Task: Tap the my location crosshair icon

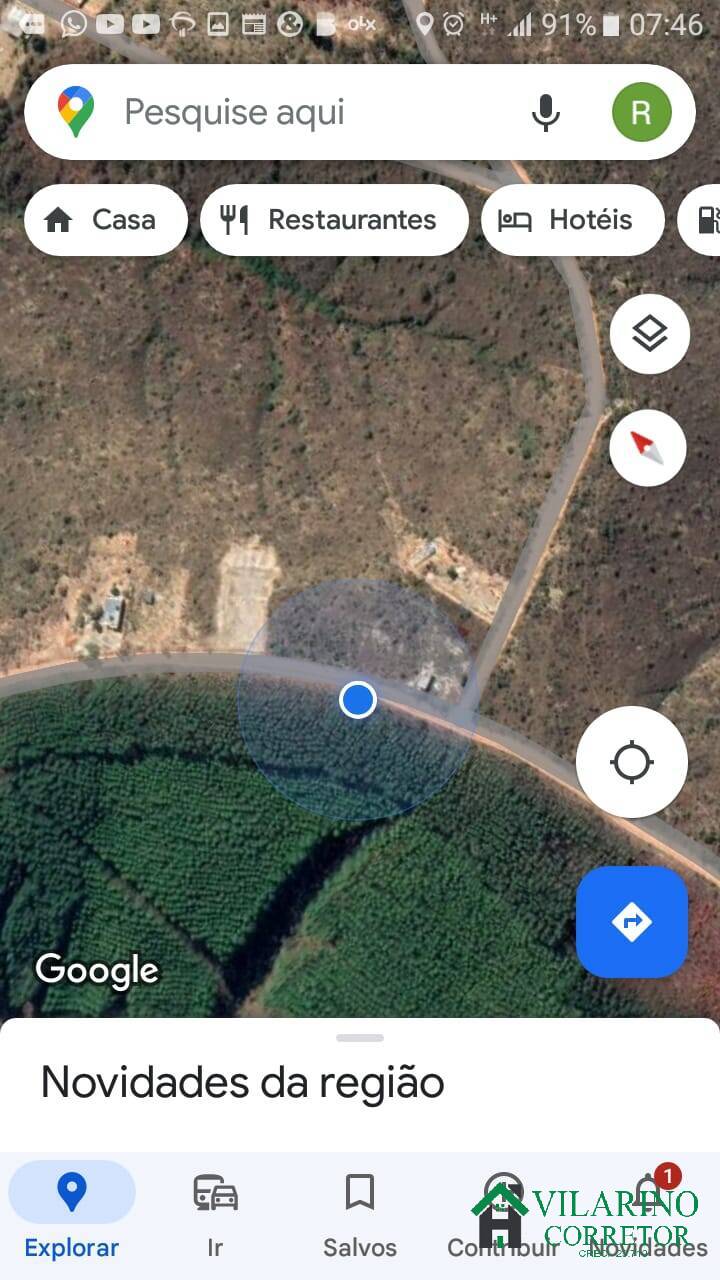Action: (631, 762)
